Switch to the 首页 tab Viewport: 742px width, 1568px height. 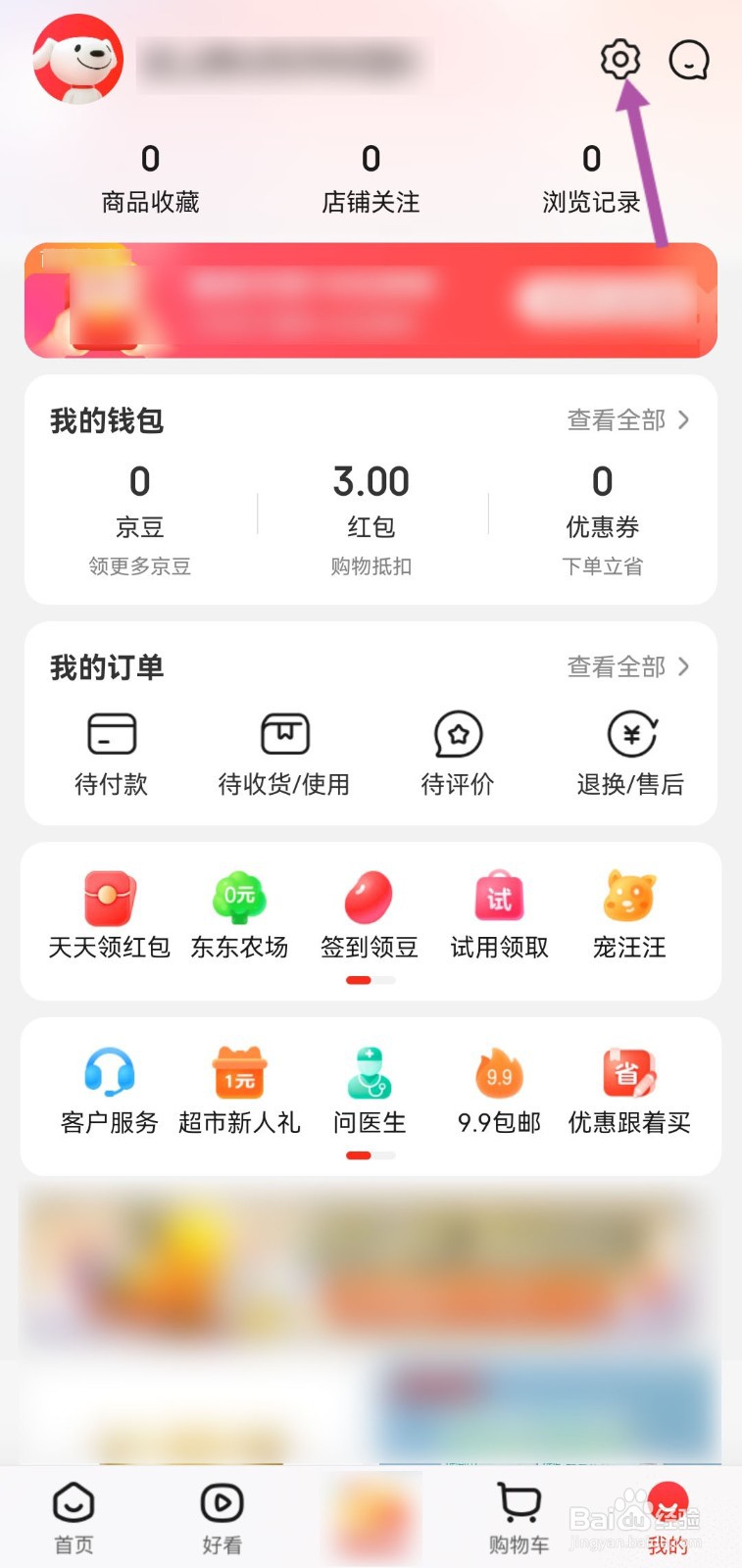74,1517
